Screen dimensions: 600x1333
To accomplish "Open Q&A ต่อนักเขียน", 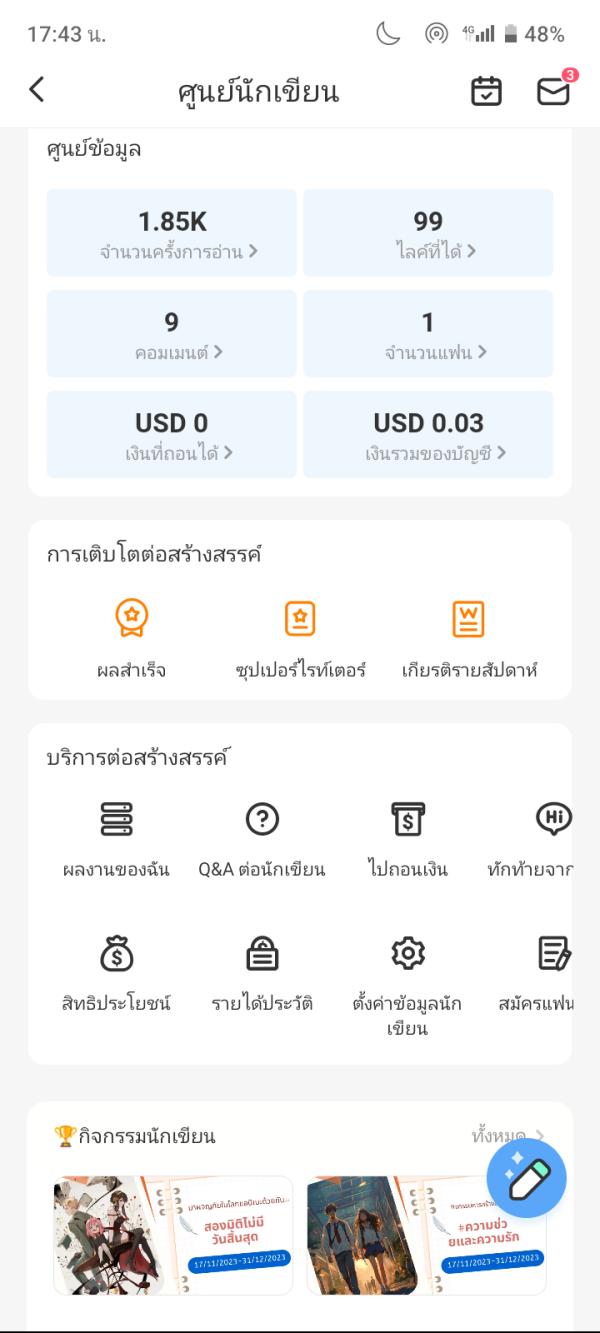I will pyautogui.click(x=262, y=839).
